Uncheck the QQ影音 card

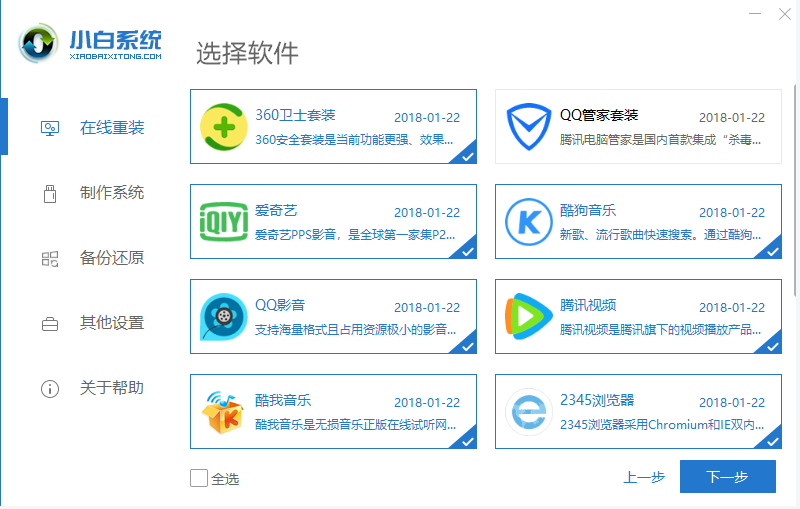333,316
